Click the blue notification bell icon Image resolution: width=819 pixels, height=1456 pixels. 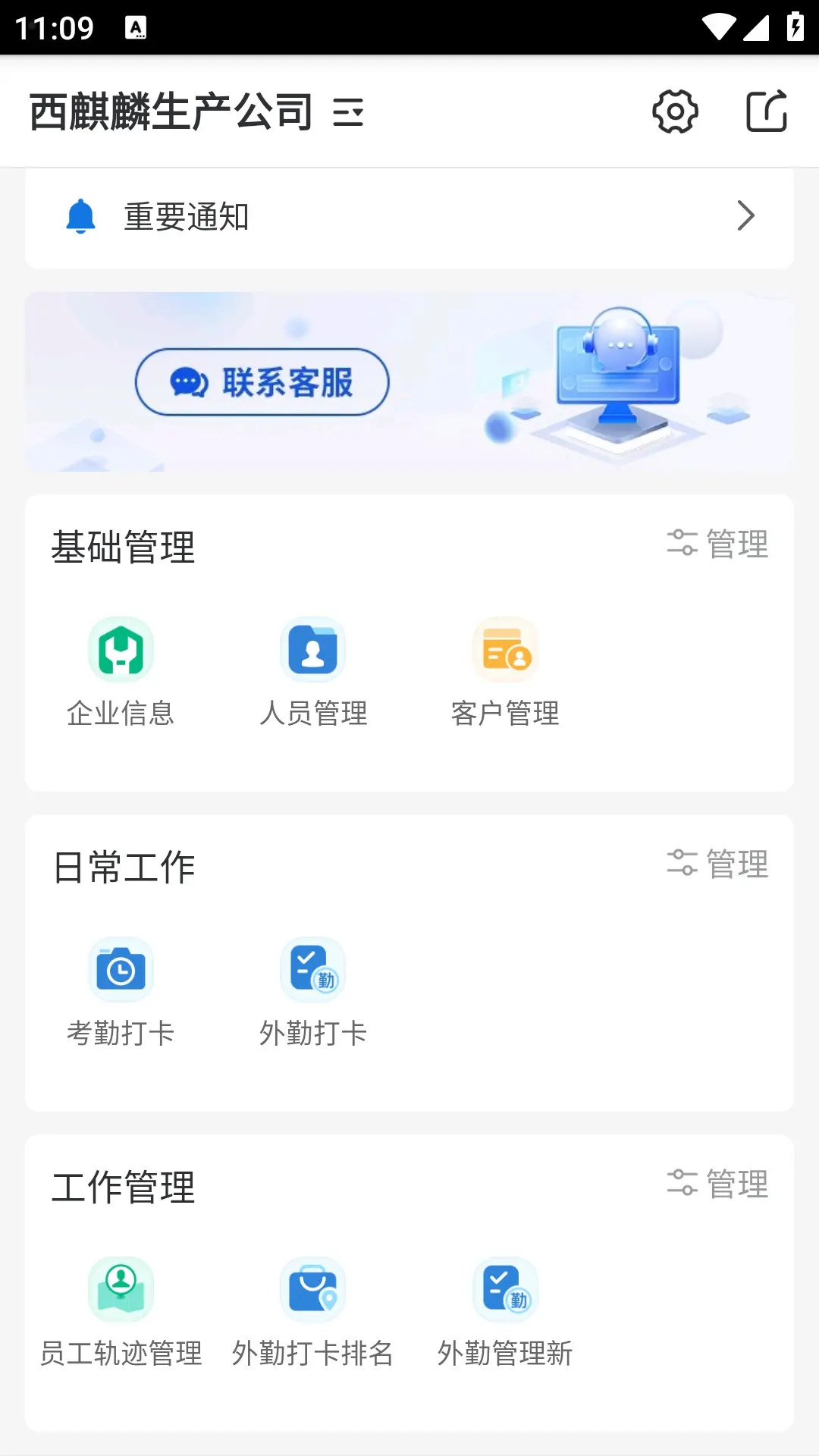click(x=79, y=217)
